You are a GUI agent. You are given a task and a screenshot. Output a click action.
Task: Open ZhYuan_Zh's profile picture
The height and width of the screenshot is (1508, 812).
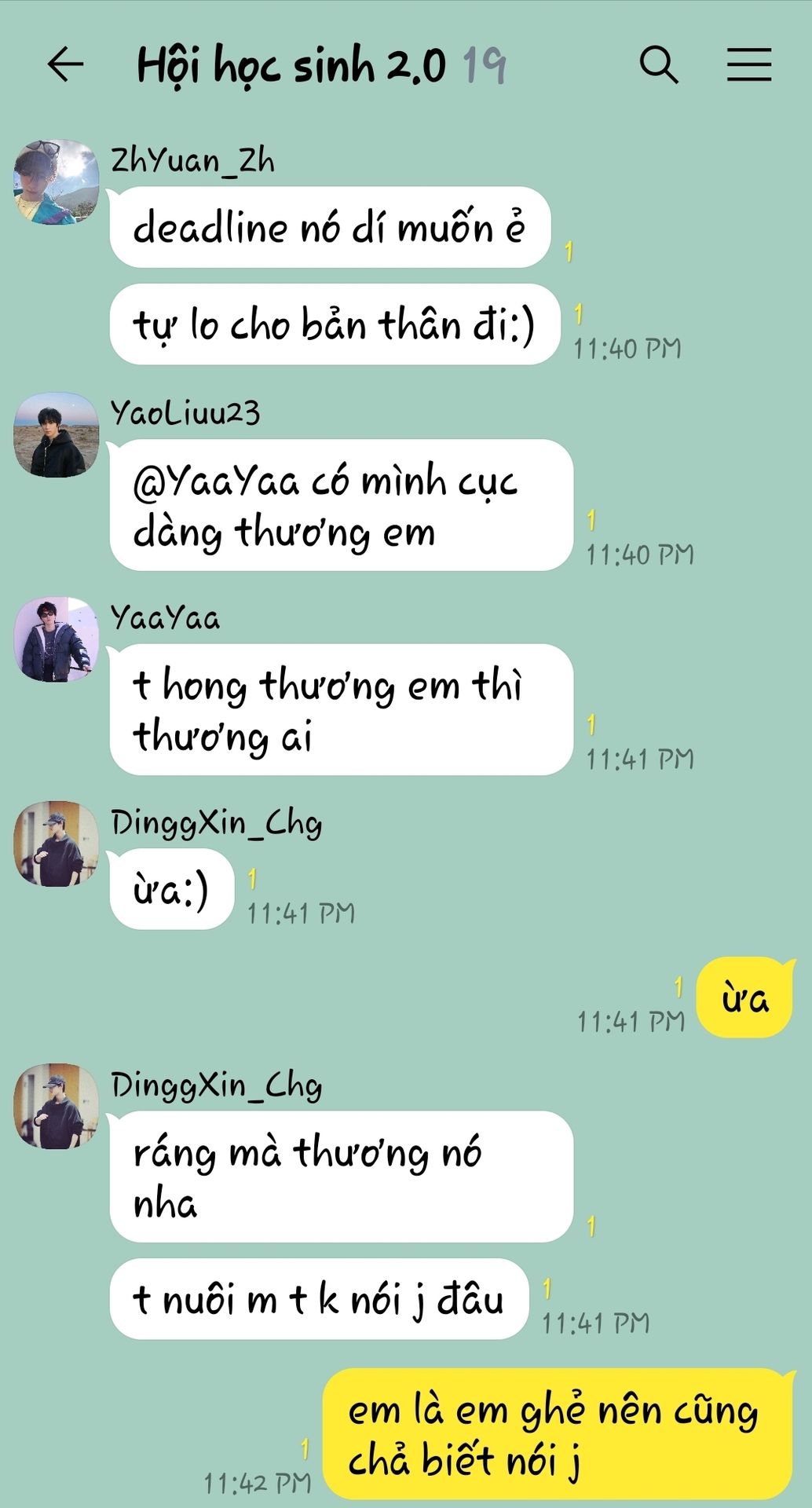point(57,182)
